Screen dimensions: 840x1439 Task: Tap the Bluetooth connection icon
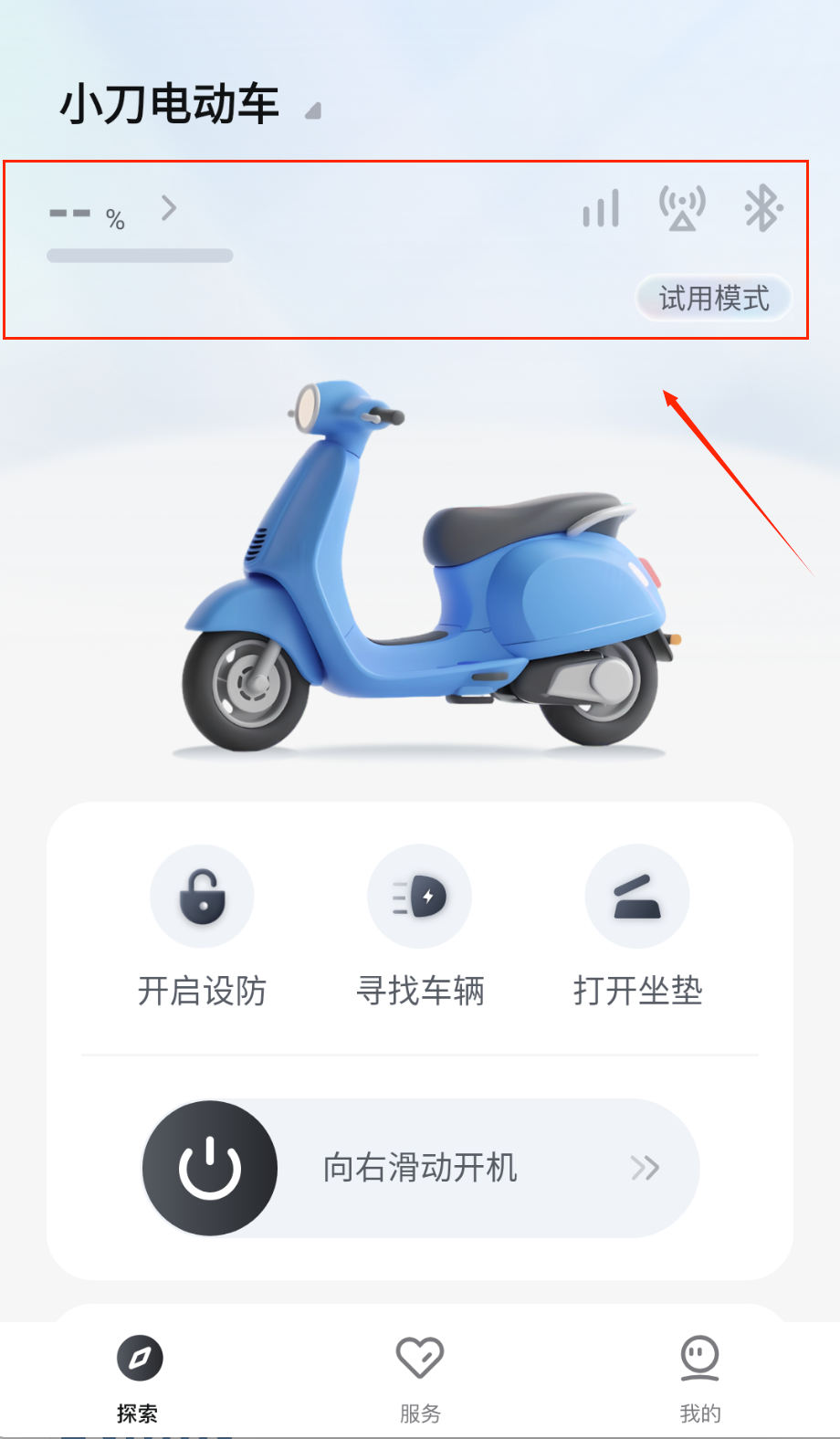click(762, 208)
